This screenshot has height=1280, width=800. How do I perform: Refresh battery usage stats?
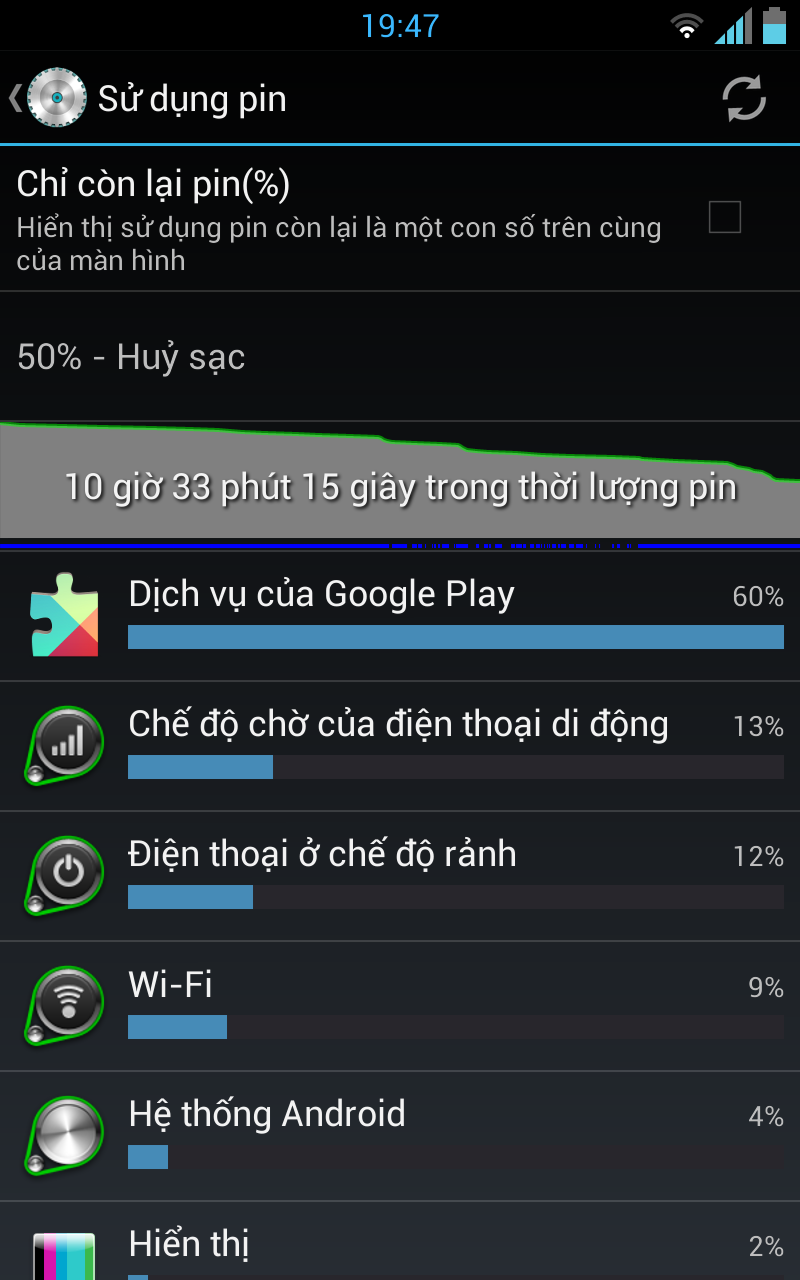click(744, 99)
